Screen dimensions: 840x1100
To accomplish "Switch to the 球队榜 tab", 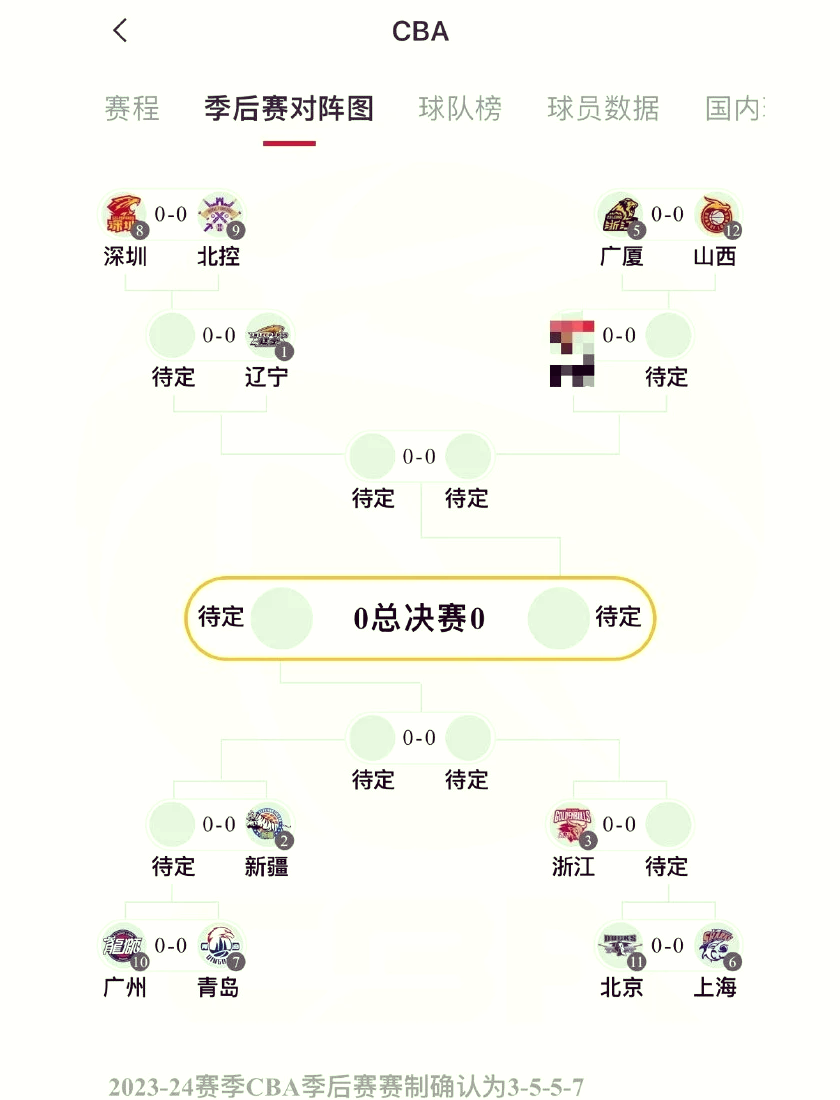I will [459, 110].
